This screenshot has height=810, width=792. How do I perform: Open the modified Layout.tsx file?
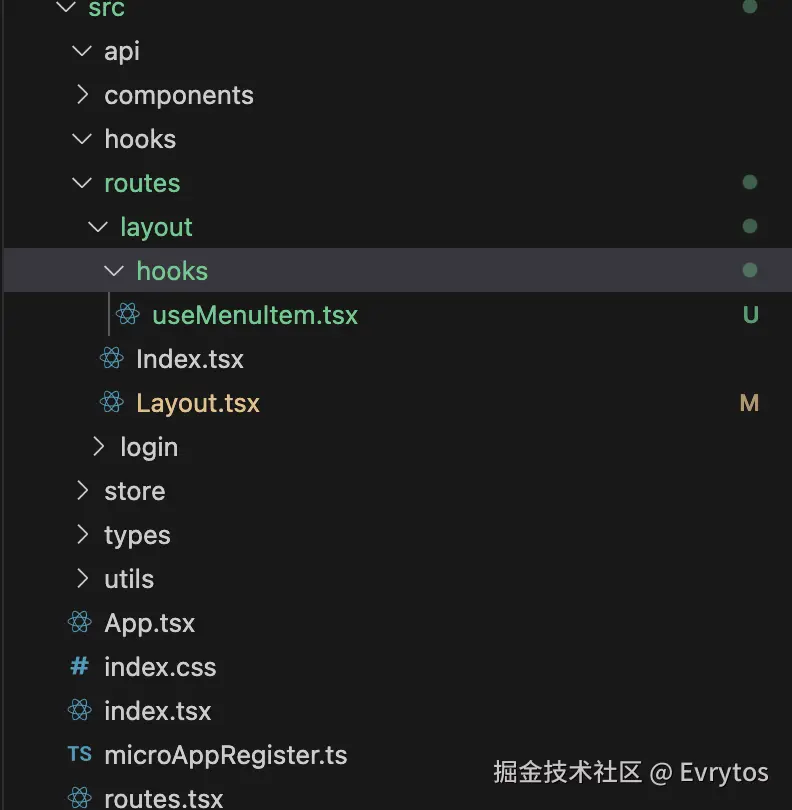click(197, 403)
